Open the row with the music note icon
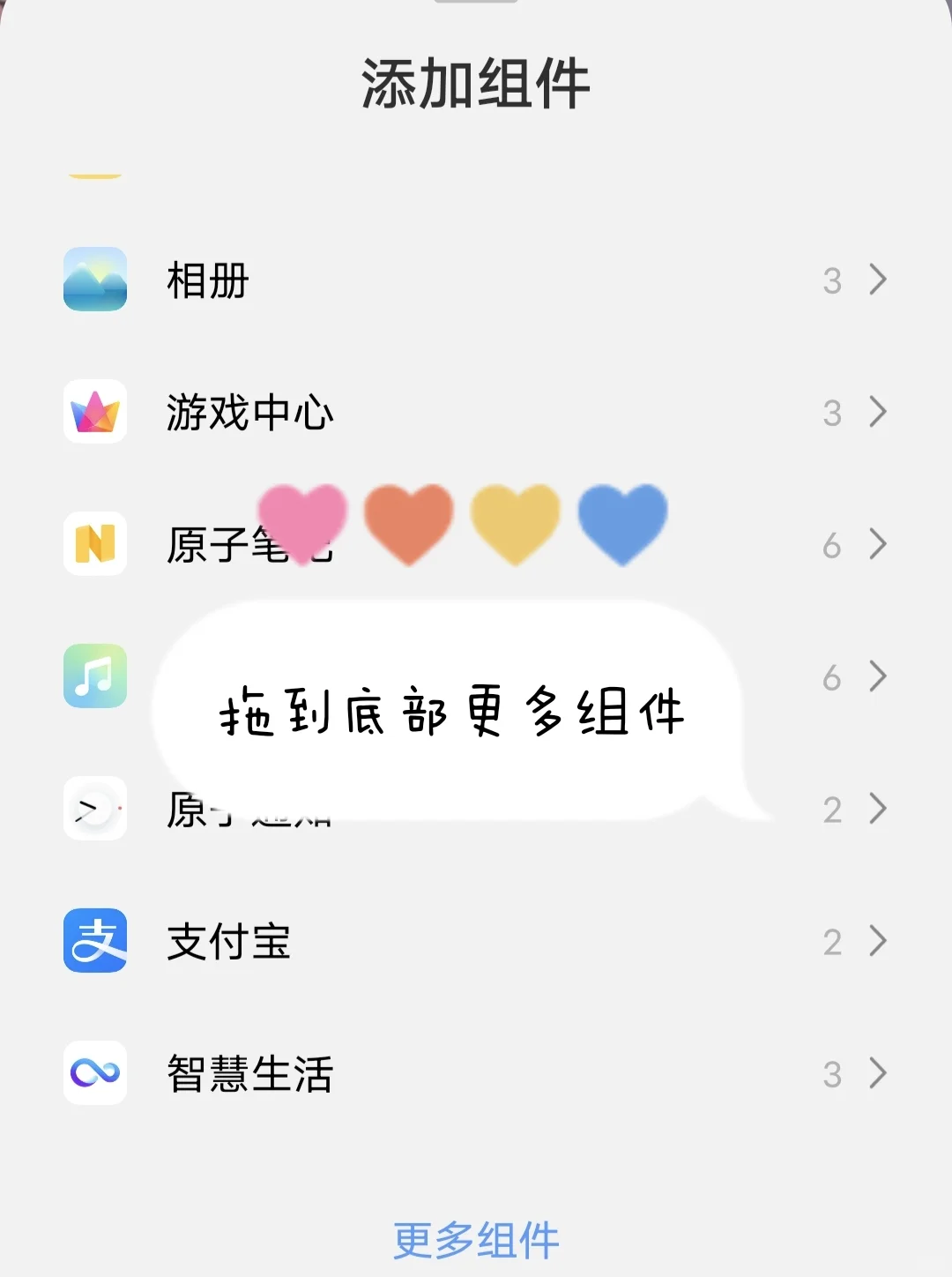This screenshot has height=1277, width=952. pyautogui.click(x=95, y=676)
